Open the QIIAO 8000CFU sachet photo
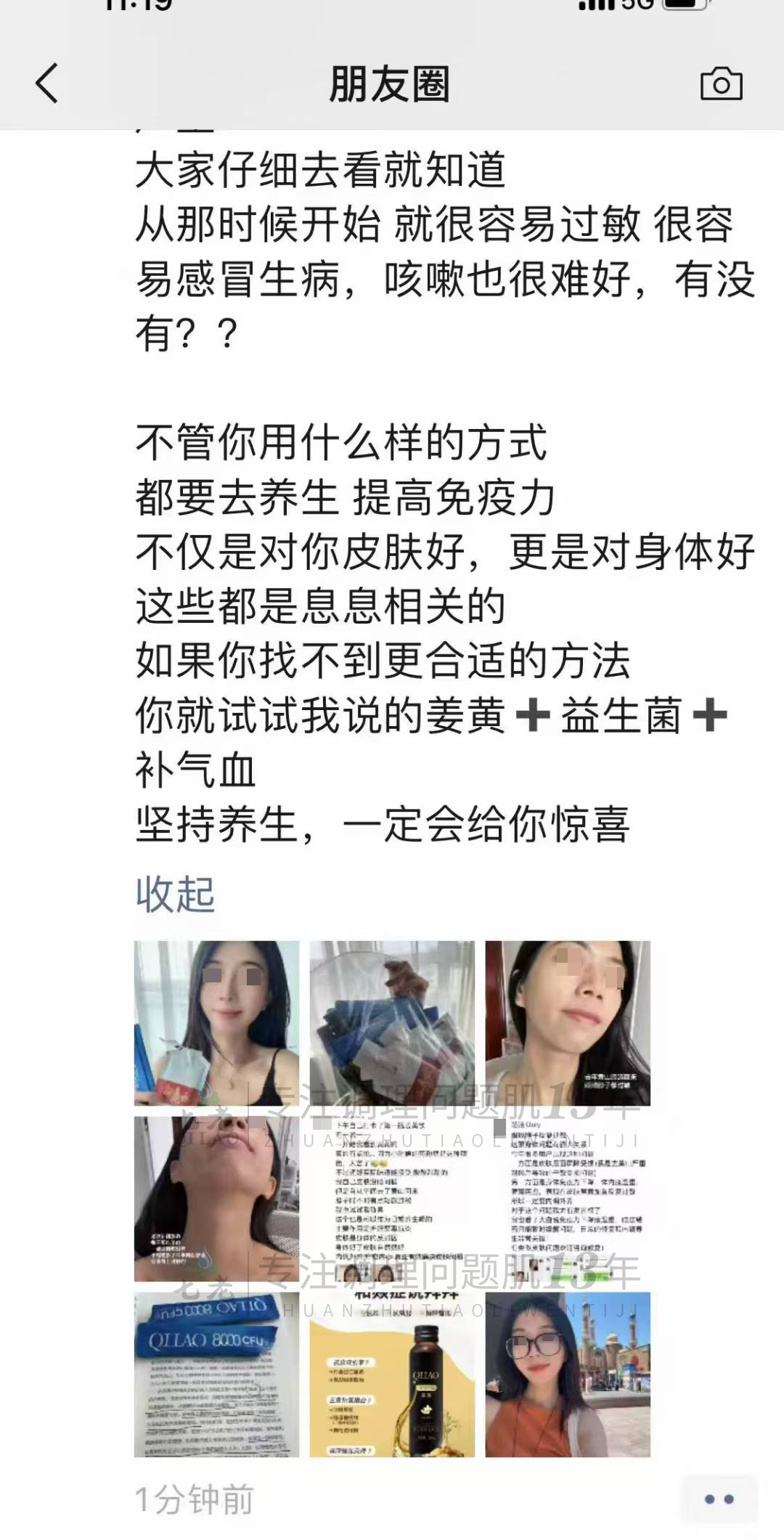The image size is (784, 1540). pyautogui.click(x=216, y=1374)
